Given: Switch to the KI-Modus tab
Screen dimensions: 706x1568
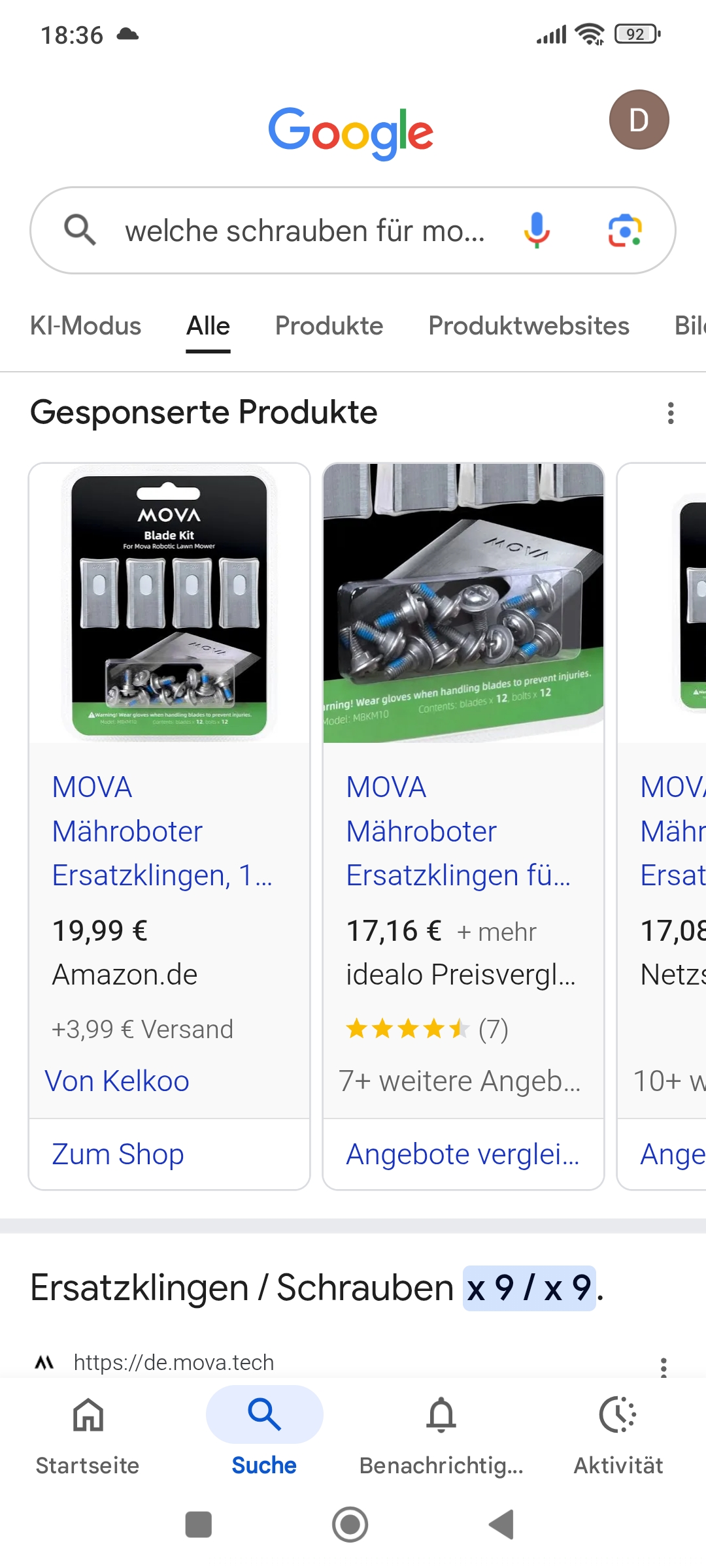Looking at the screenshot, I should click(x=86, y=325).
